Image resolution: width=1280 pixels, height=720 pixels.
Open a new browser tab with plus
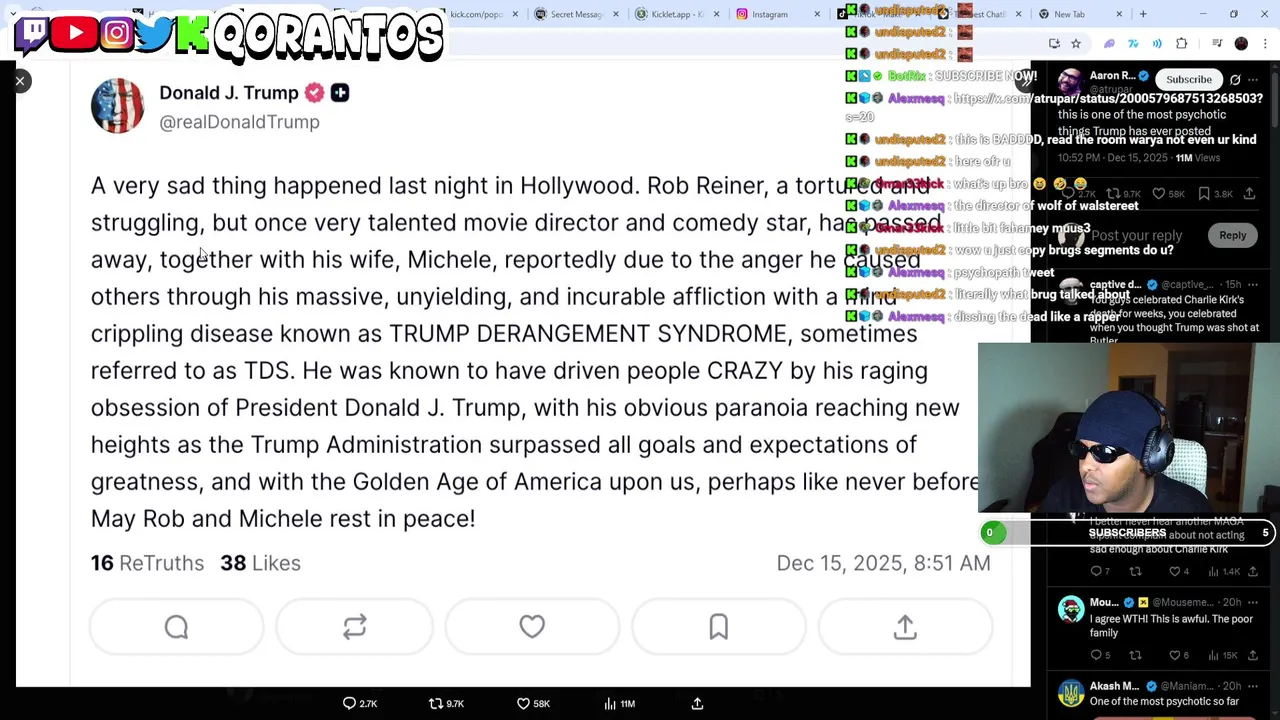click(1143, 14)
